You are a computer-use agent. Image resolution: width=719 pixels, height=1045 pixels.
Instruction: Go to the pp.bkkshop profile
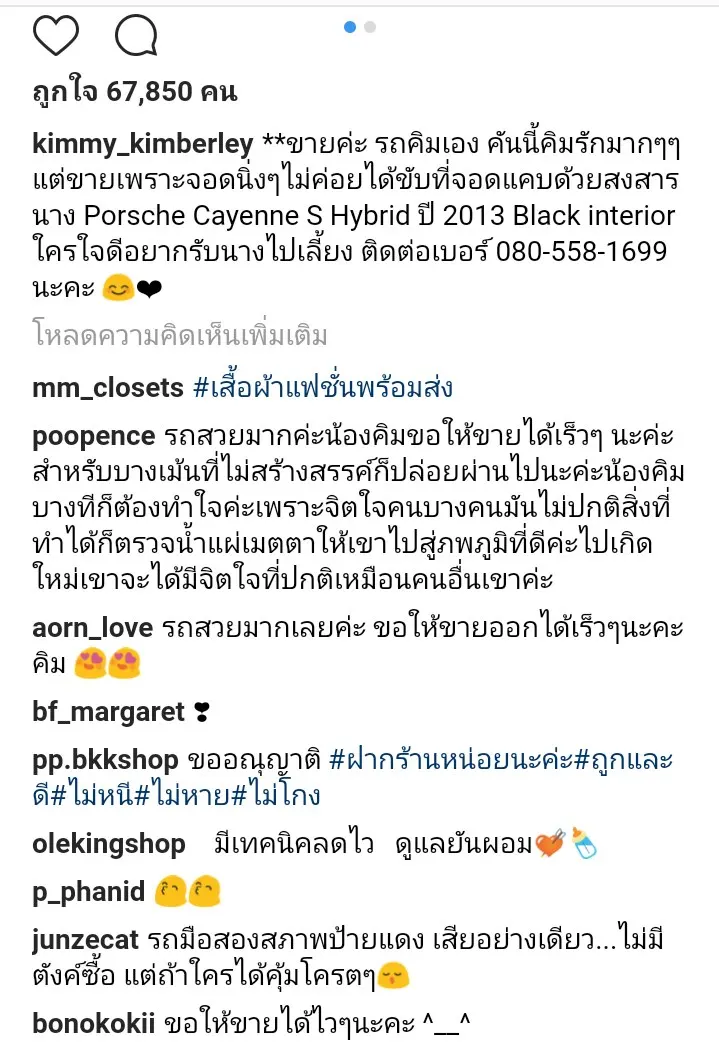coord(106,761)
